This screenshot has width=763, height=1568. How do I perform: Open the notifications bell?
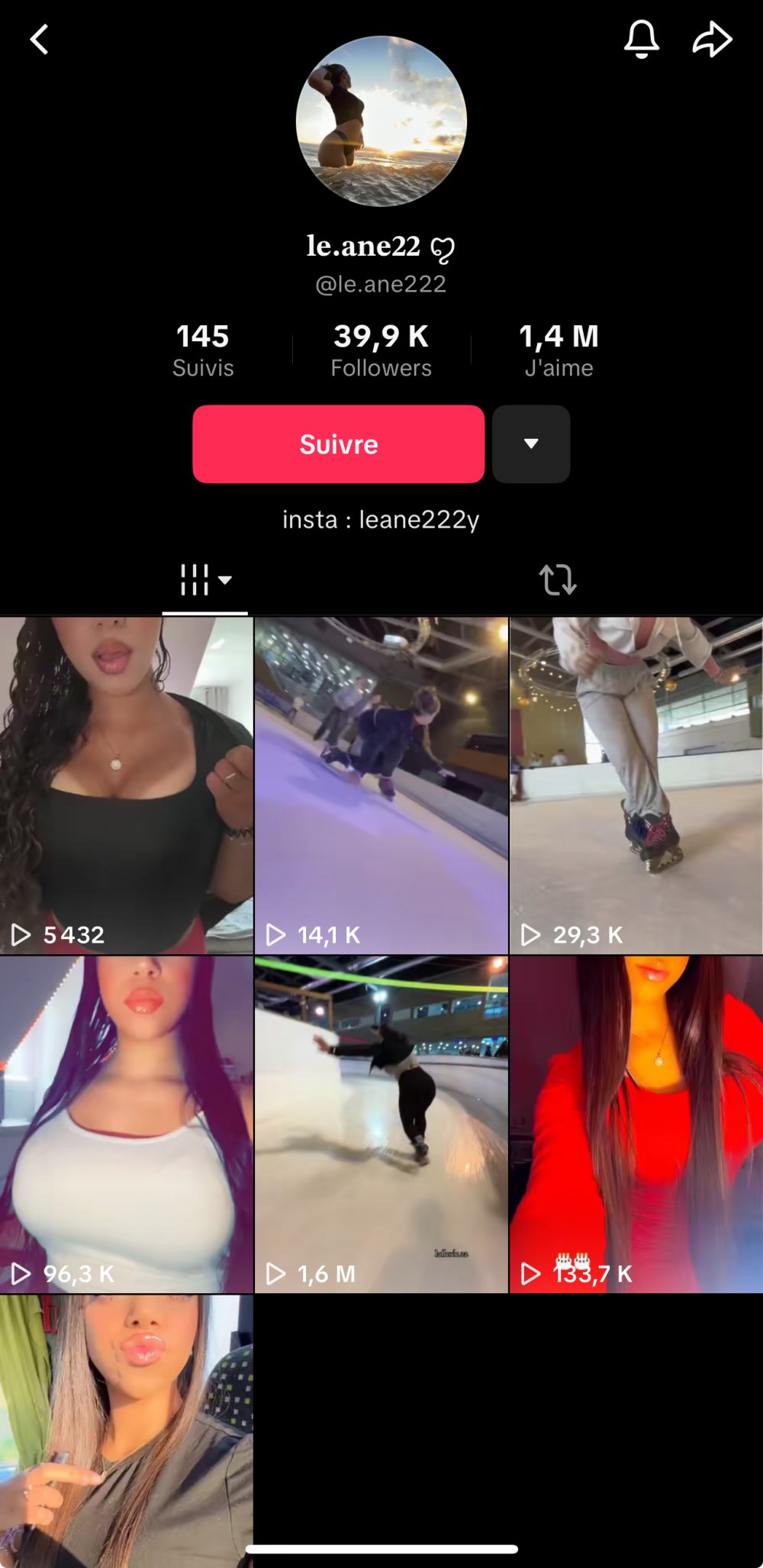(641, 40)
